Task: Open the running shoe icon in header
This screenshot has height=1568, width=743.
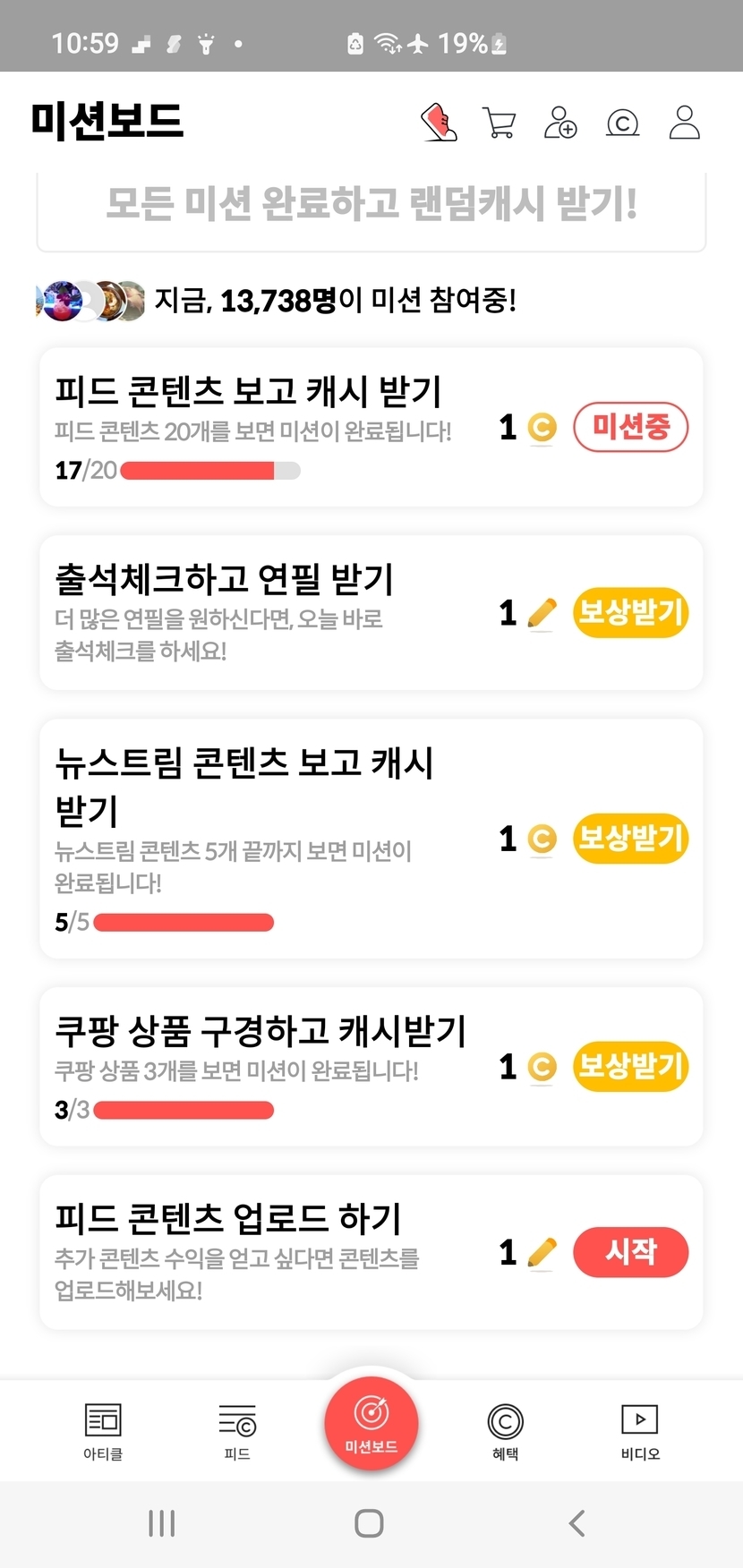Action: [x=439, y=123]
